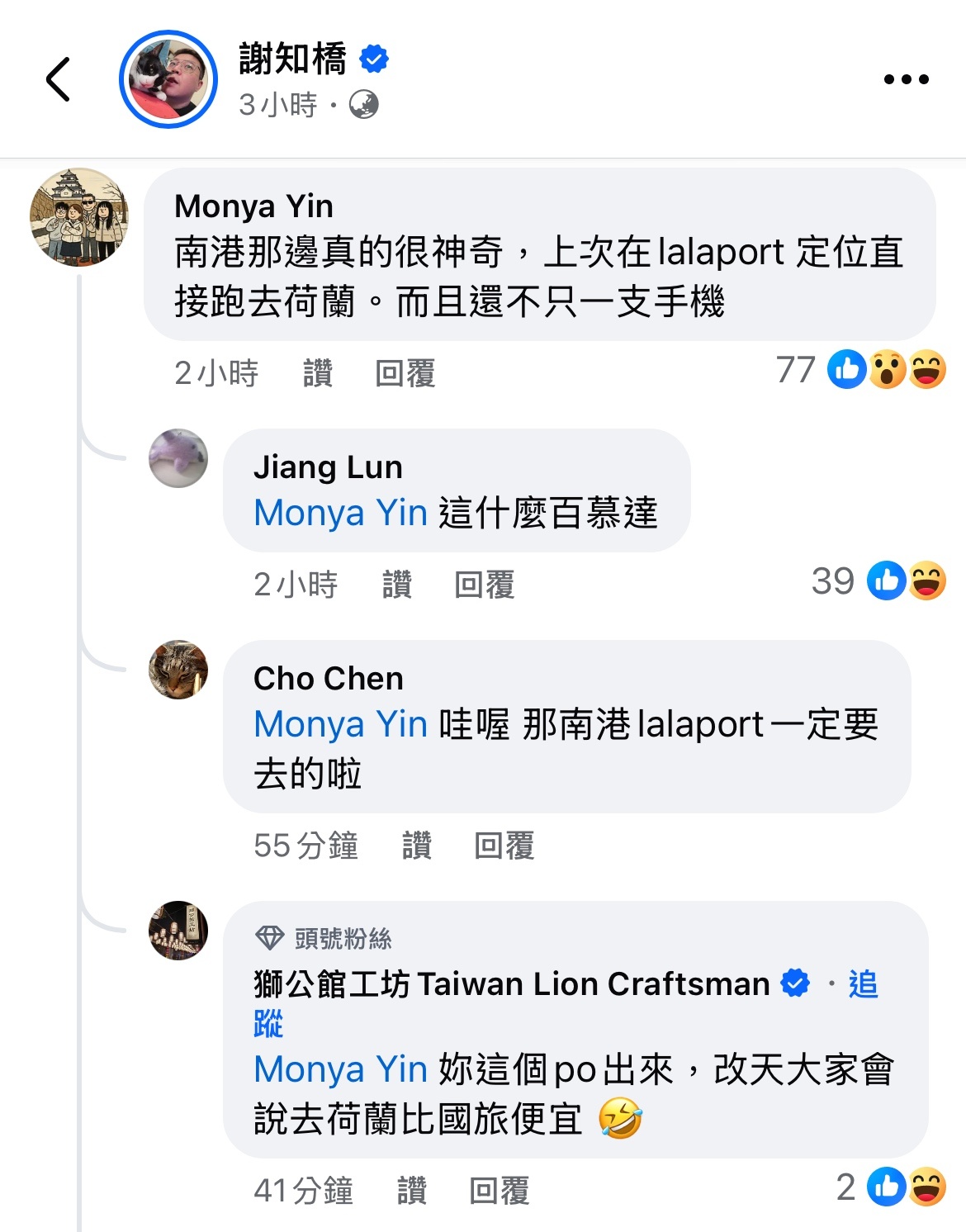Open Cho Chen's profile avatar
The image size is (966, 1232).
[x=178, y=670]
